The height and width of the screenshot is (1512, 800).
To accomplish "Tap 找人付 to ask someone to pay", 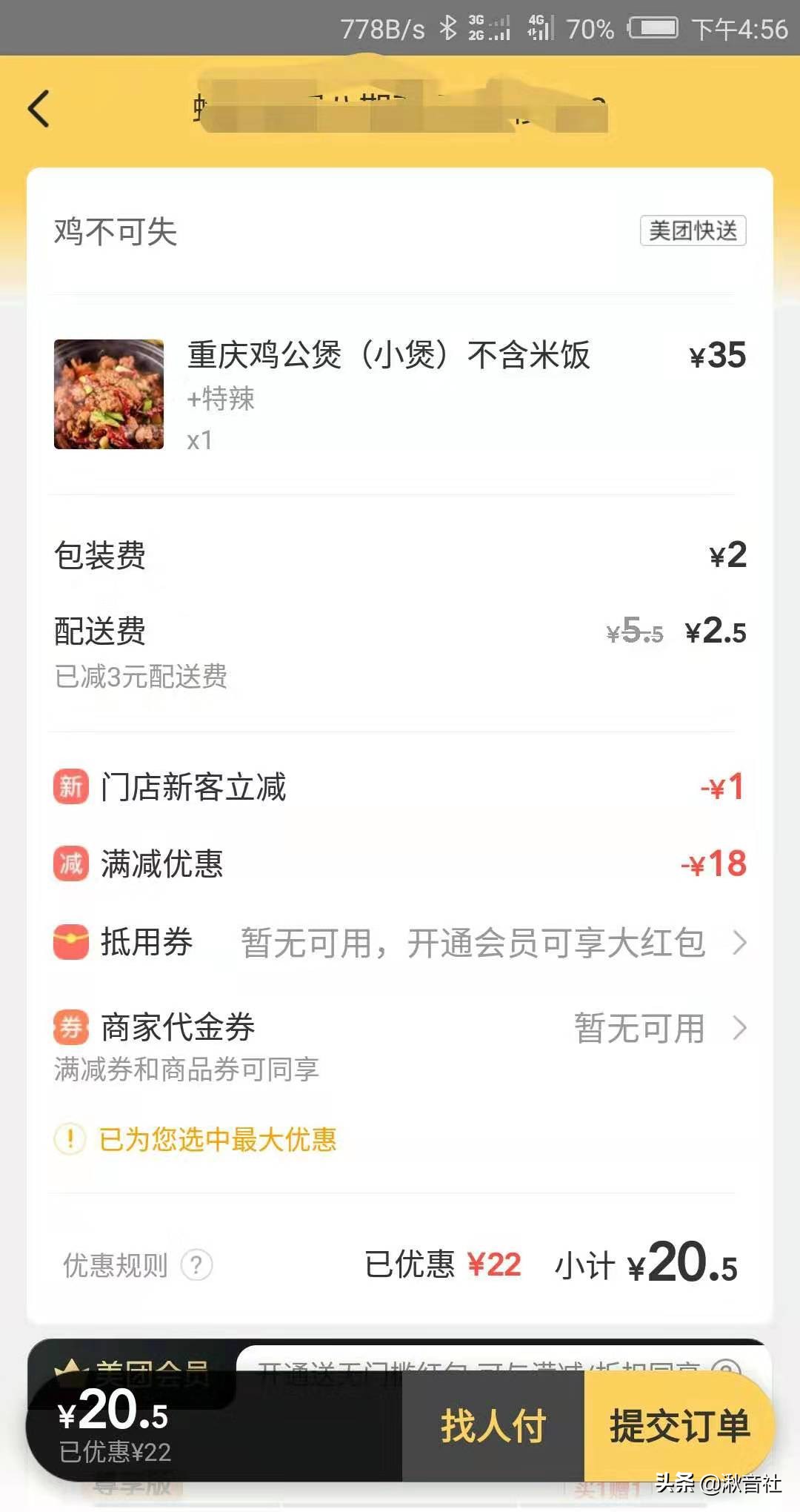I will pyautogui.click(x=493, y=1426).
